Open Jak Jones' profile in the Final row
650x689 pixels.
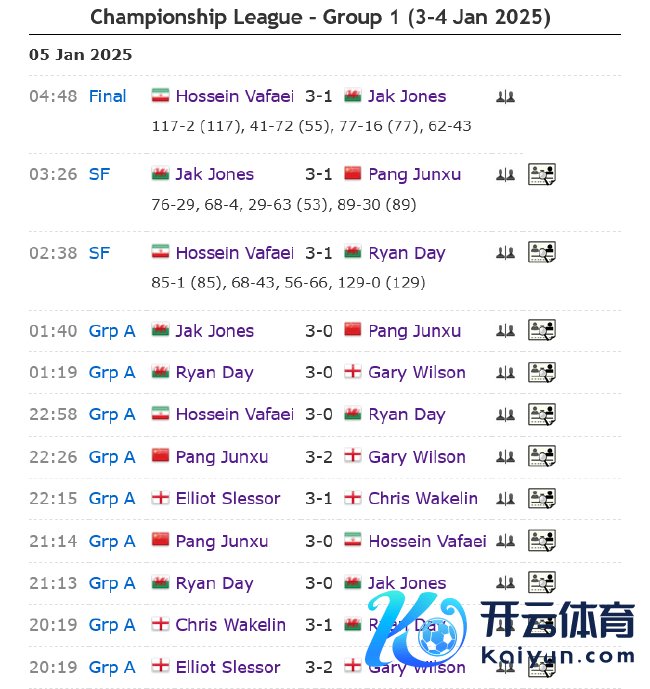coord(407,96)
